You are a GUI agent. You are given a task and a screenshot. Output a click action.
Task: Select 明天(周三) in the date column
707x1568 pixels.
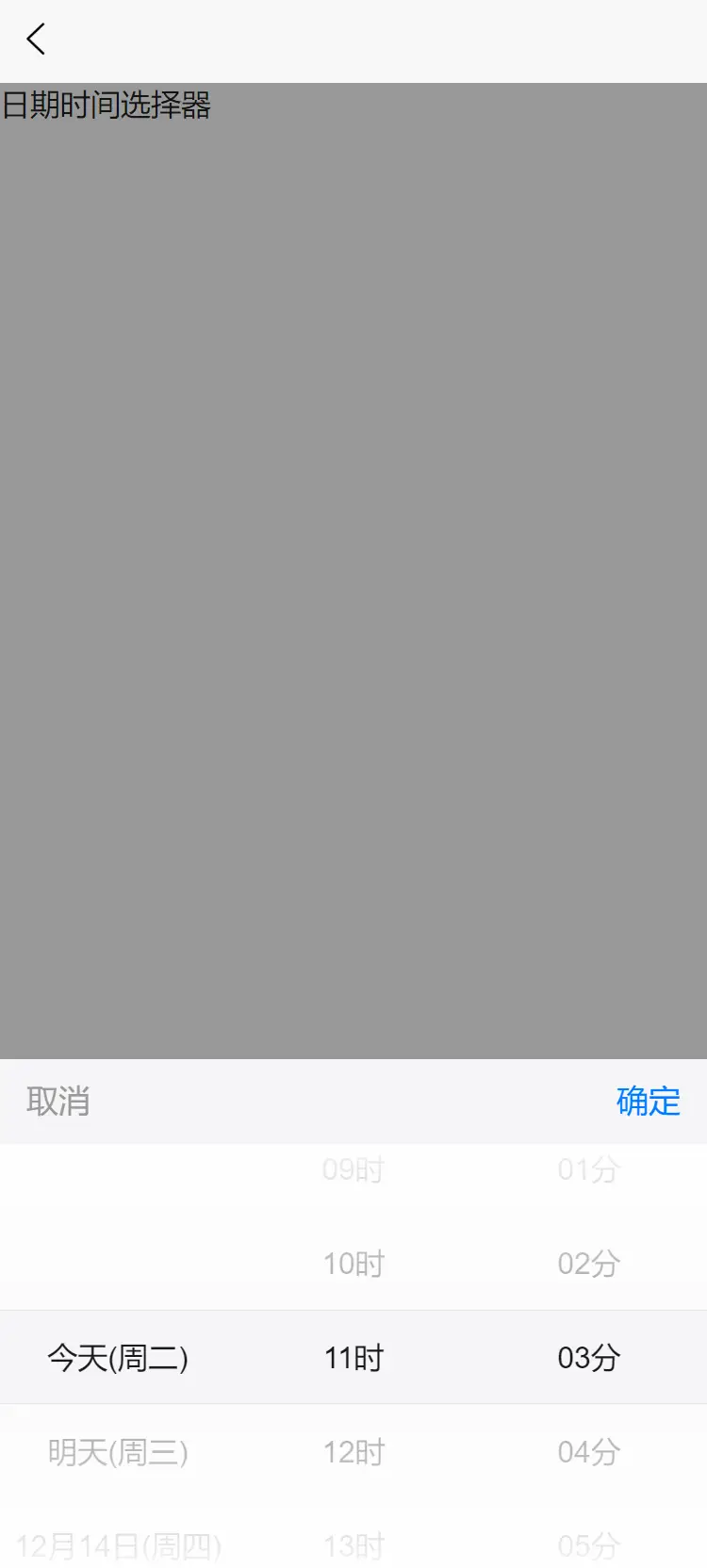(118, 1452)
